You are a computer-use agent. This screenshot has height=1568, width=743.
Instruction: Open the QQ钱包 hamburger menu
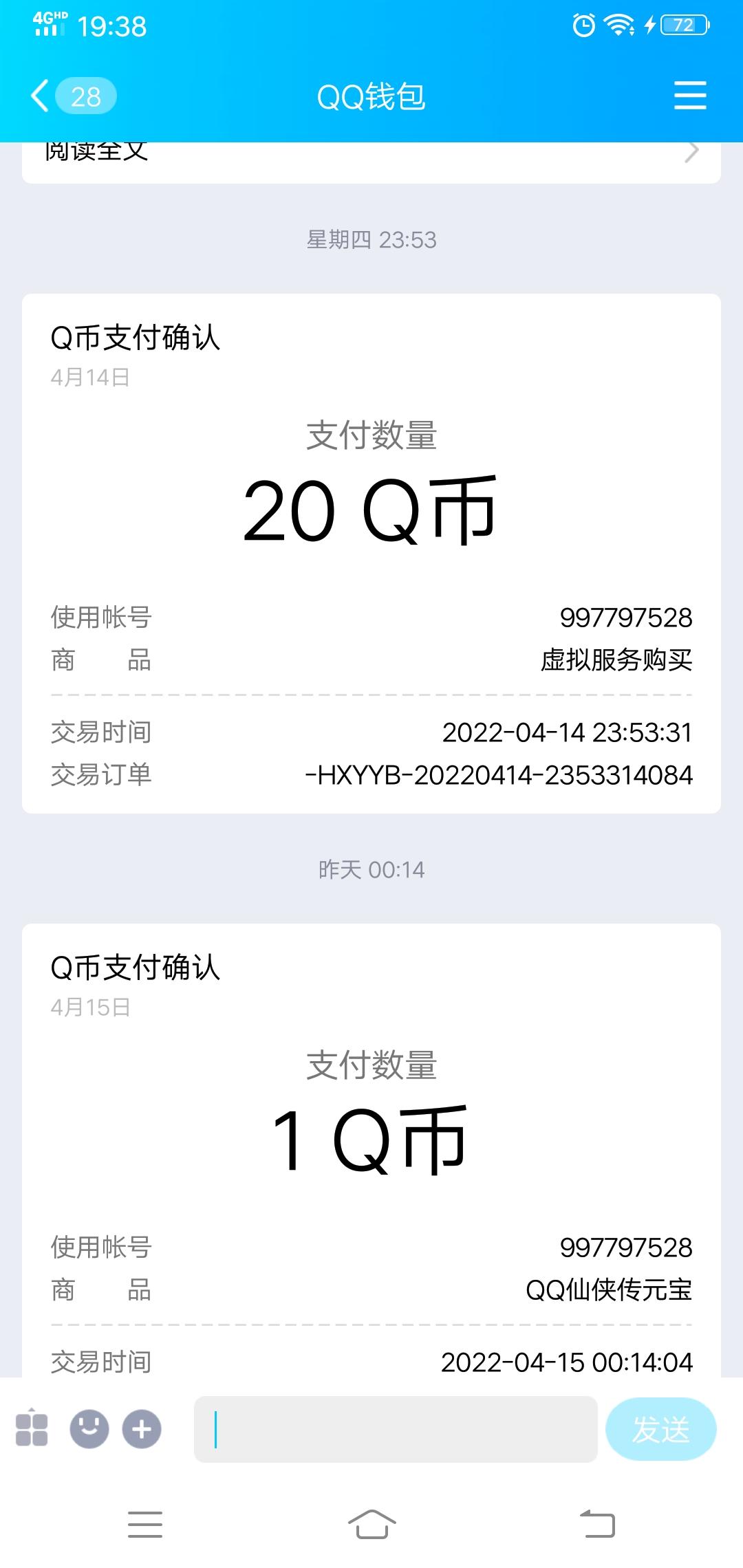click(x=689, y=96)
